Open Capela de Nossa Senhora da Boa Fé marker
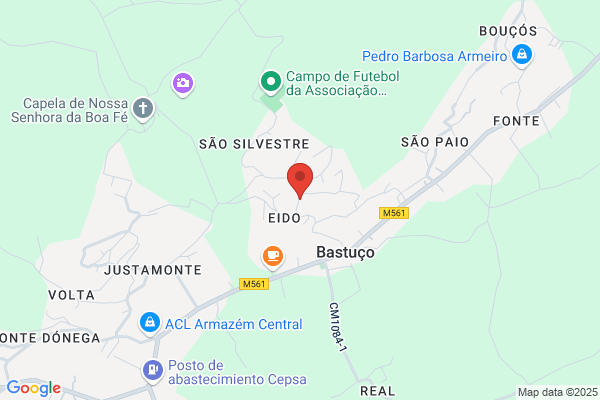The height and width of the screenshot is (400, 600). 143,109
